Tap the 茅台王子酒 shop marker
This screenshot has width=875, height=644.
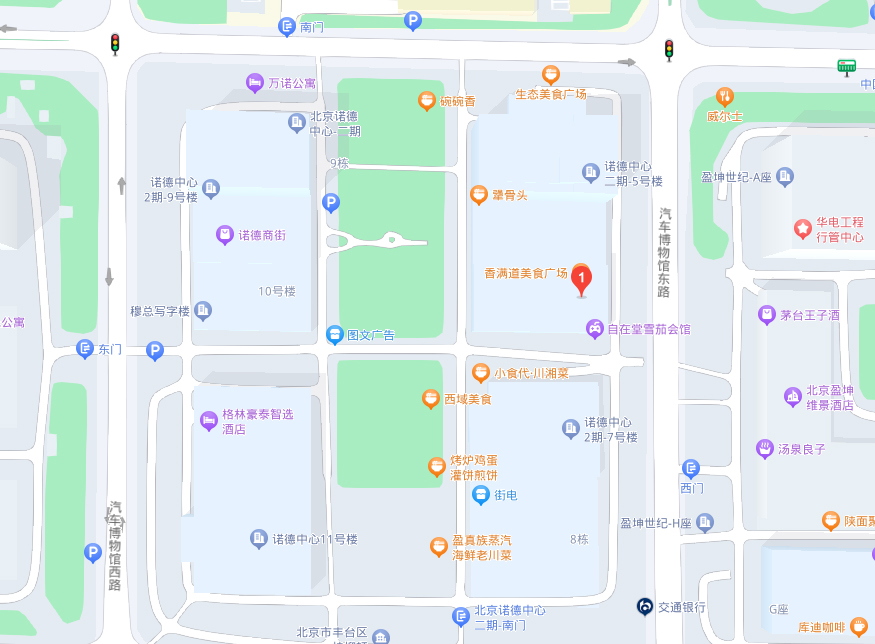click(767, 315)
